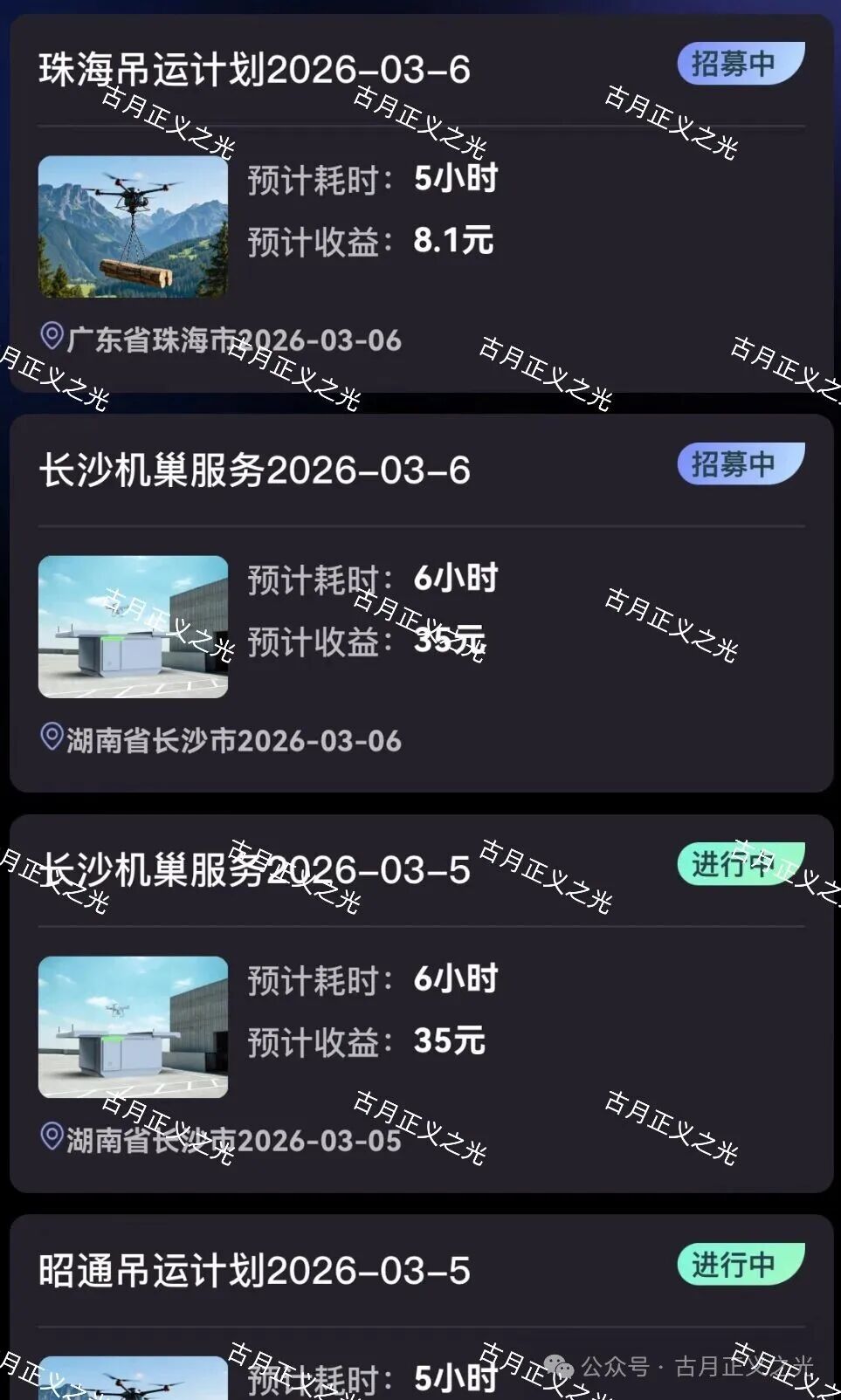The width and height of the screenshot is (841, 1400).
Task: Tap the 进行中 badge on 长沙机巢服务 2026-03-5
Action: 739,865
